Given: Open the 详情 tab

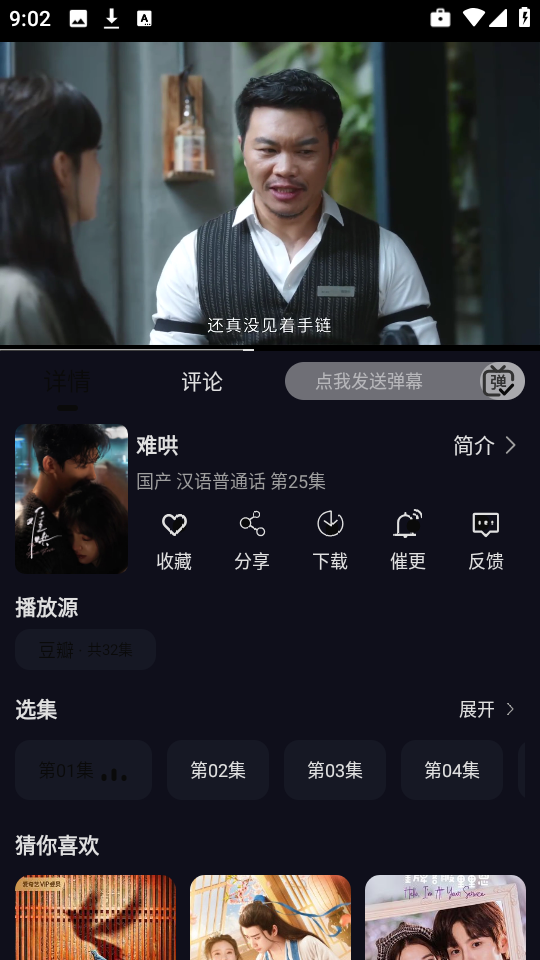Looking at the screenshot, I should [67, 381].
